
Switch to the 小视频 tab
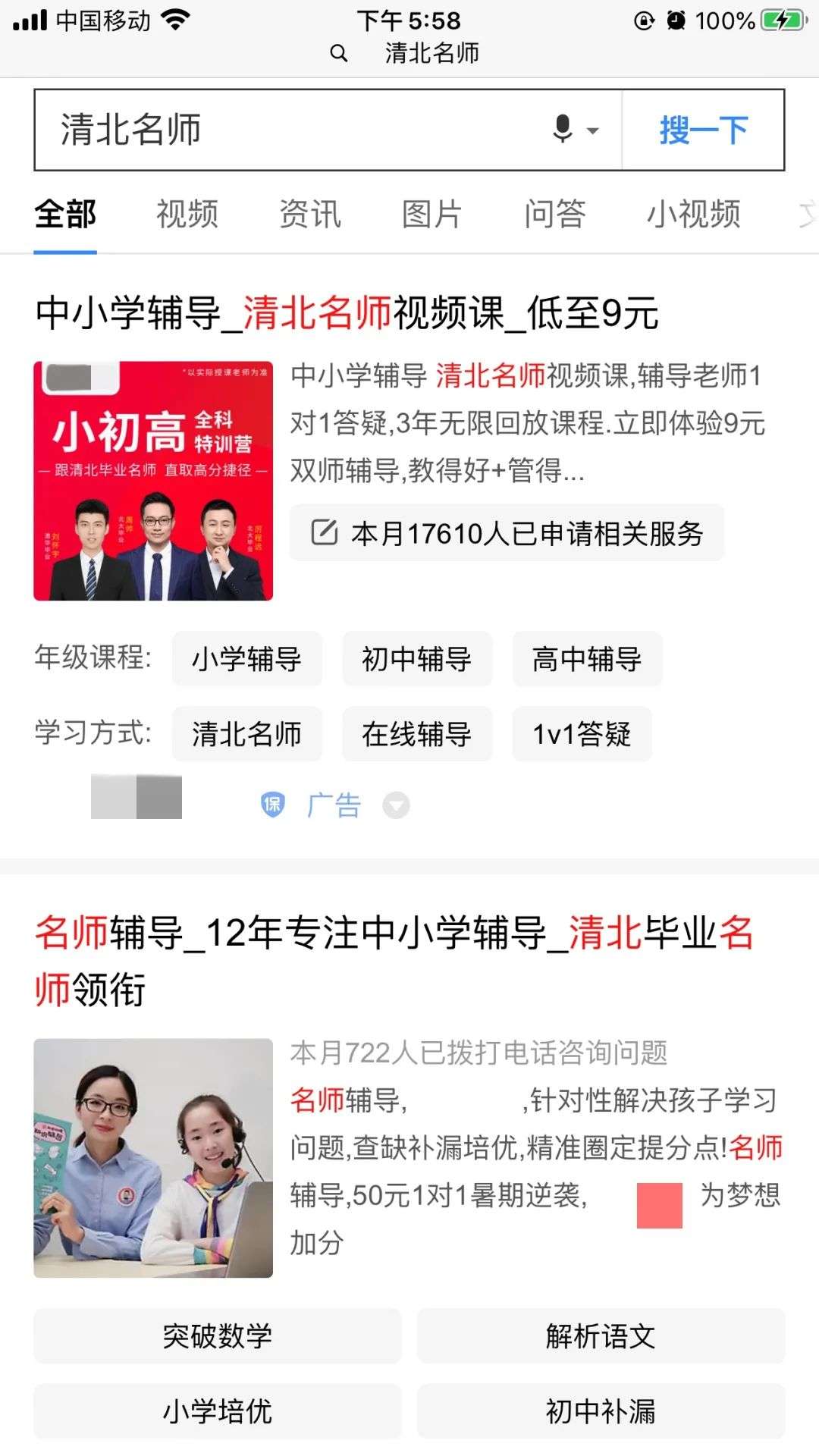(693, 215)
